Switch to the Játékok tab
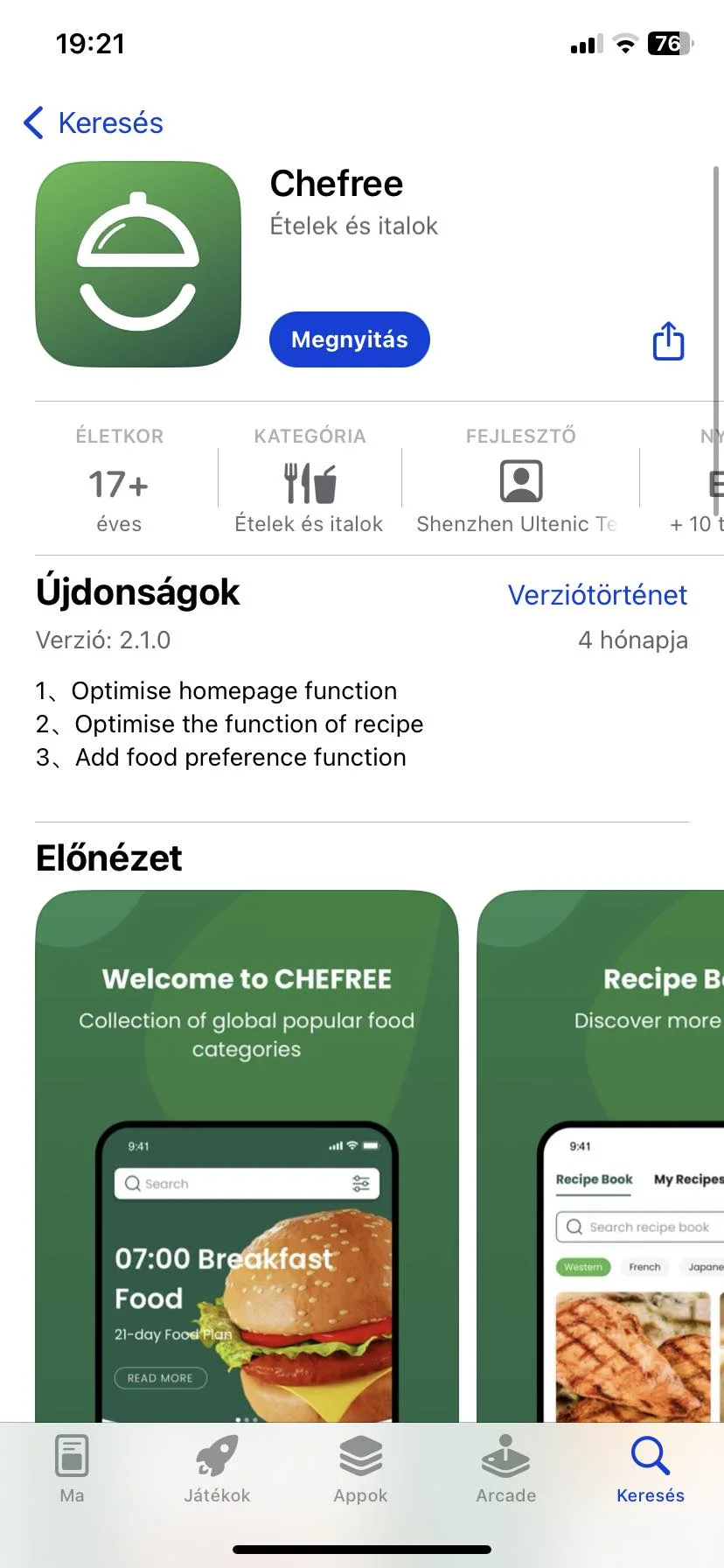The height and width of the screenshot is (1568, 724). click(217, 1469)
